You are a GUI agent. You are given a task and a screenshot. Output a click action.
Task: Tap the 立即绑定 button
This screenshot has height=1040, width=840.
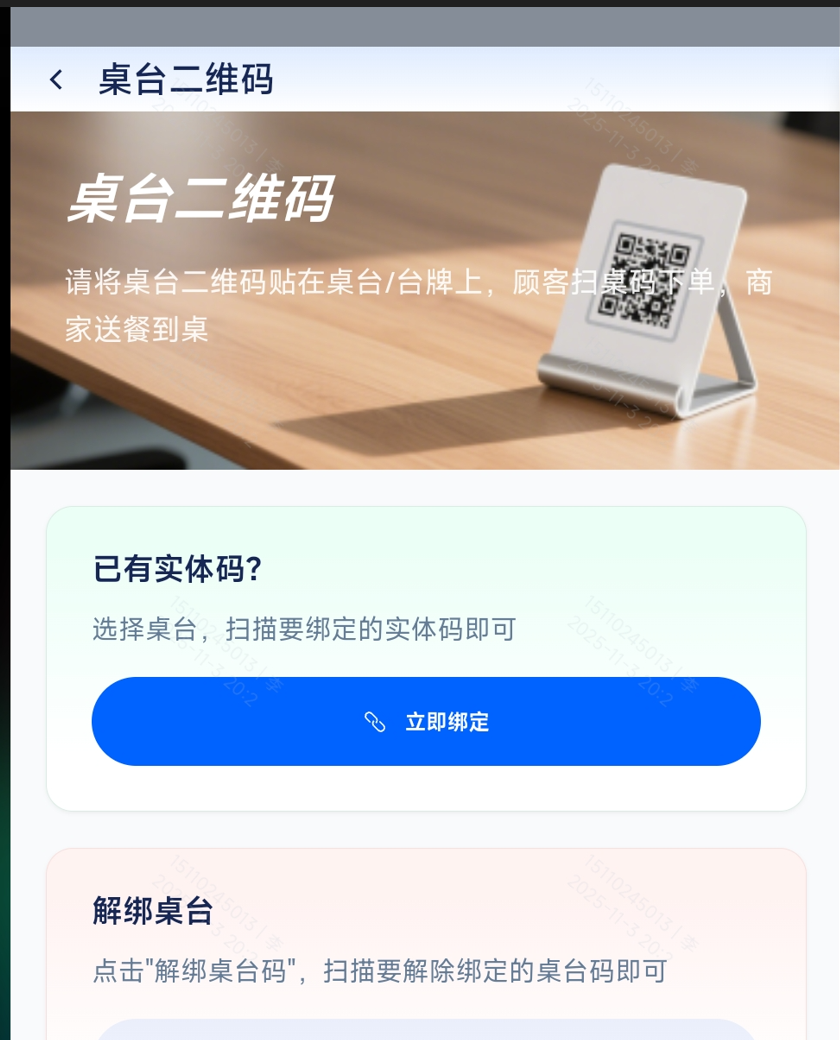426,721
